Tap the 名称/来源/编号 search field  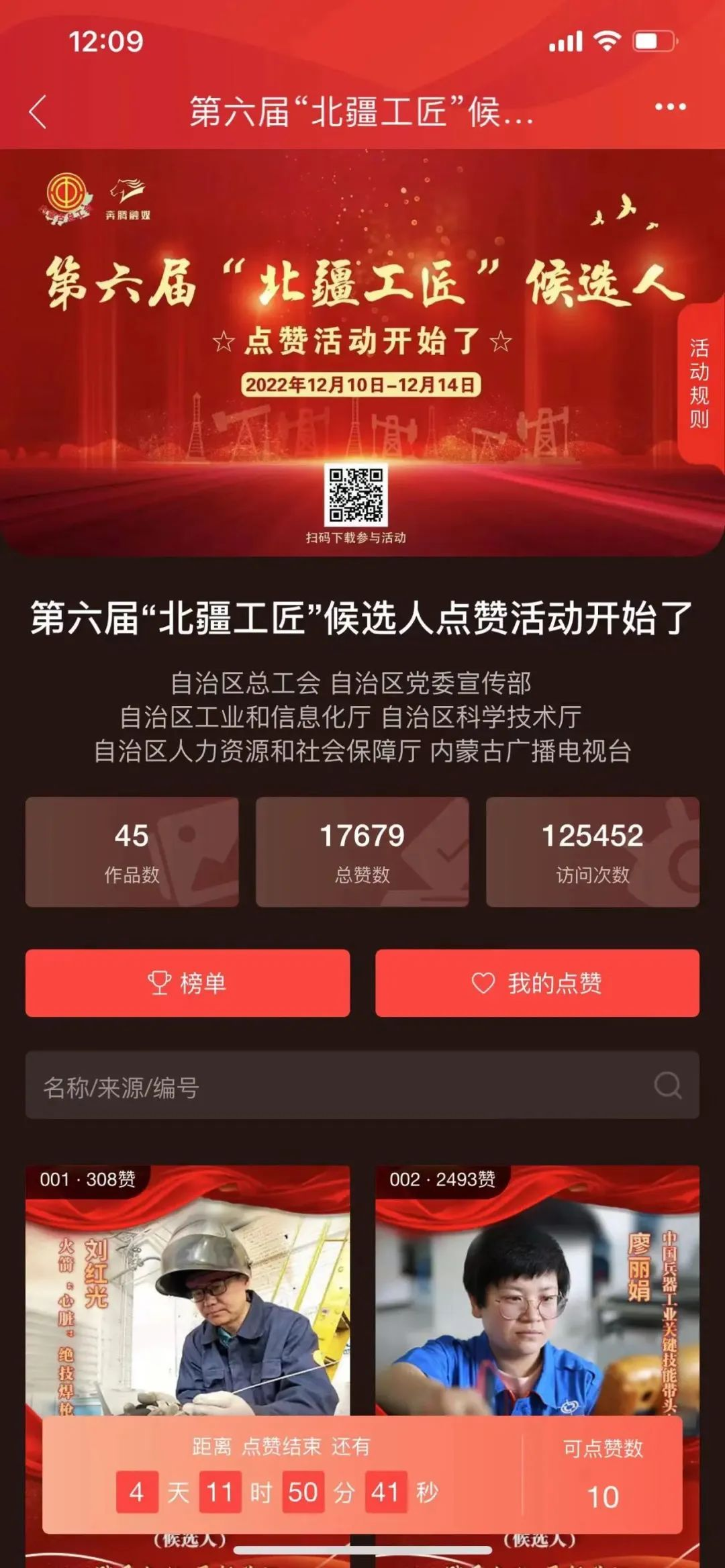coord(336,1085)
